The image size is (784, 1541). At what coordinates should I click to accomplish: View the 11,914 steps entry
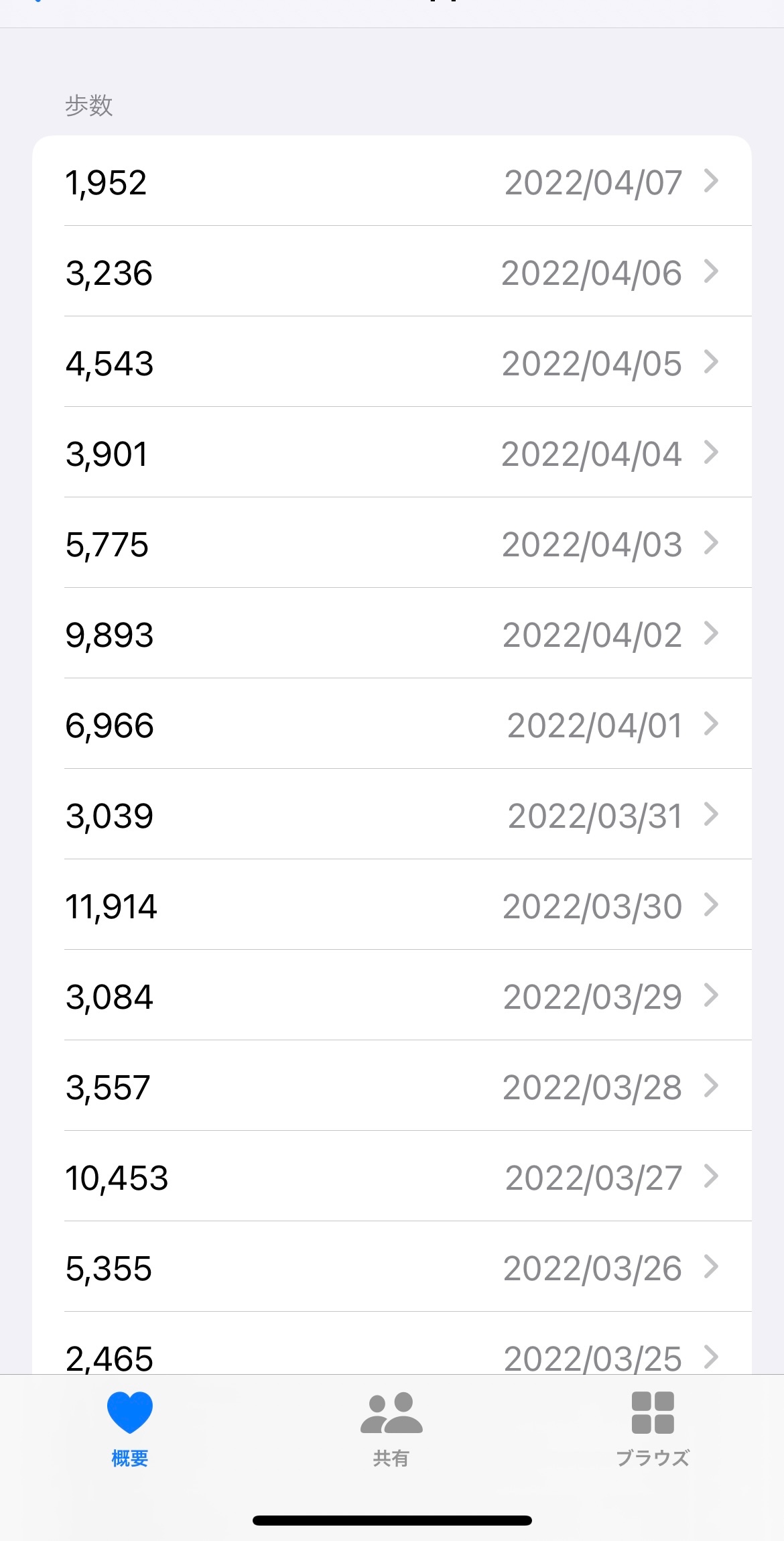[391, 906]
